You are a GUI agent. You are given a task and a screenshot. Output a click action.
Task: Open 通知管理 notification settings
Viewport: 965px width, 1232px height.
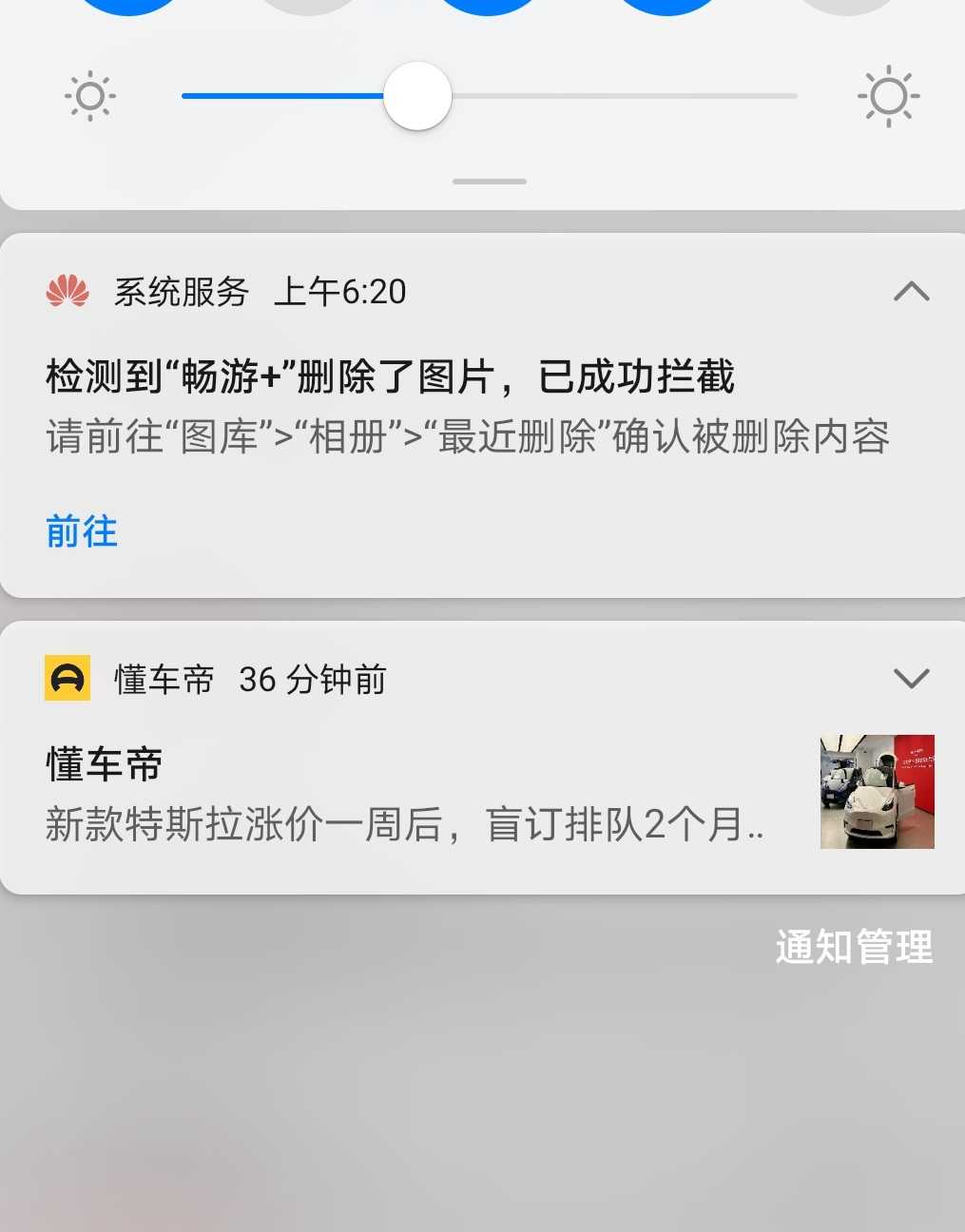[x=854, y=947]
